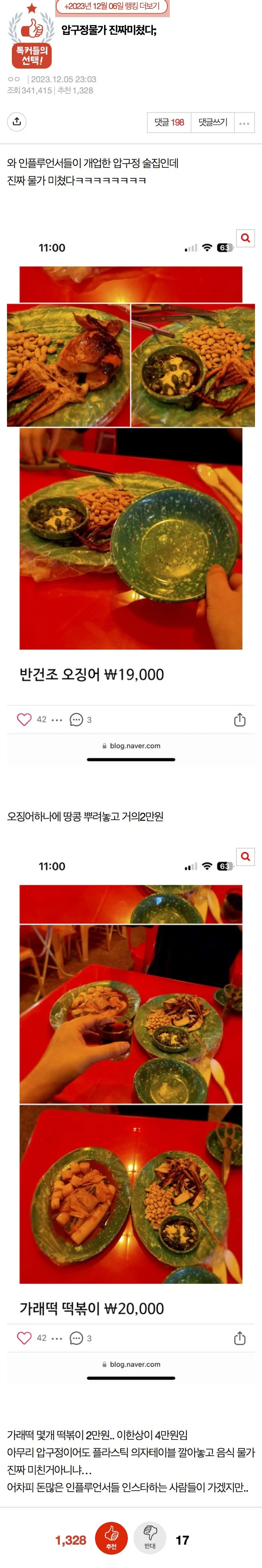Share this post using the share icon
The width and height of the screenshot is (262, 1568).
pyautogui.click(x=17, y=122)
